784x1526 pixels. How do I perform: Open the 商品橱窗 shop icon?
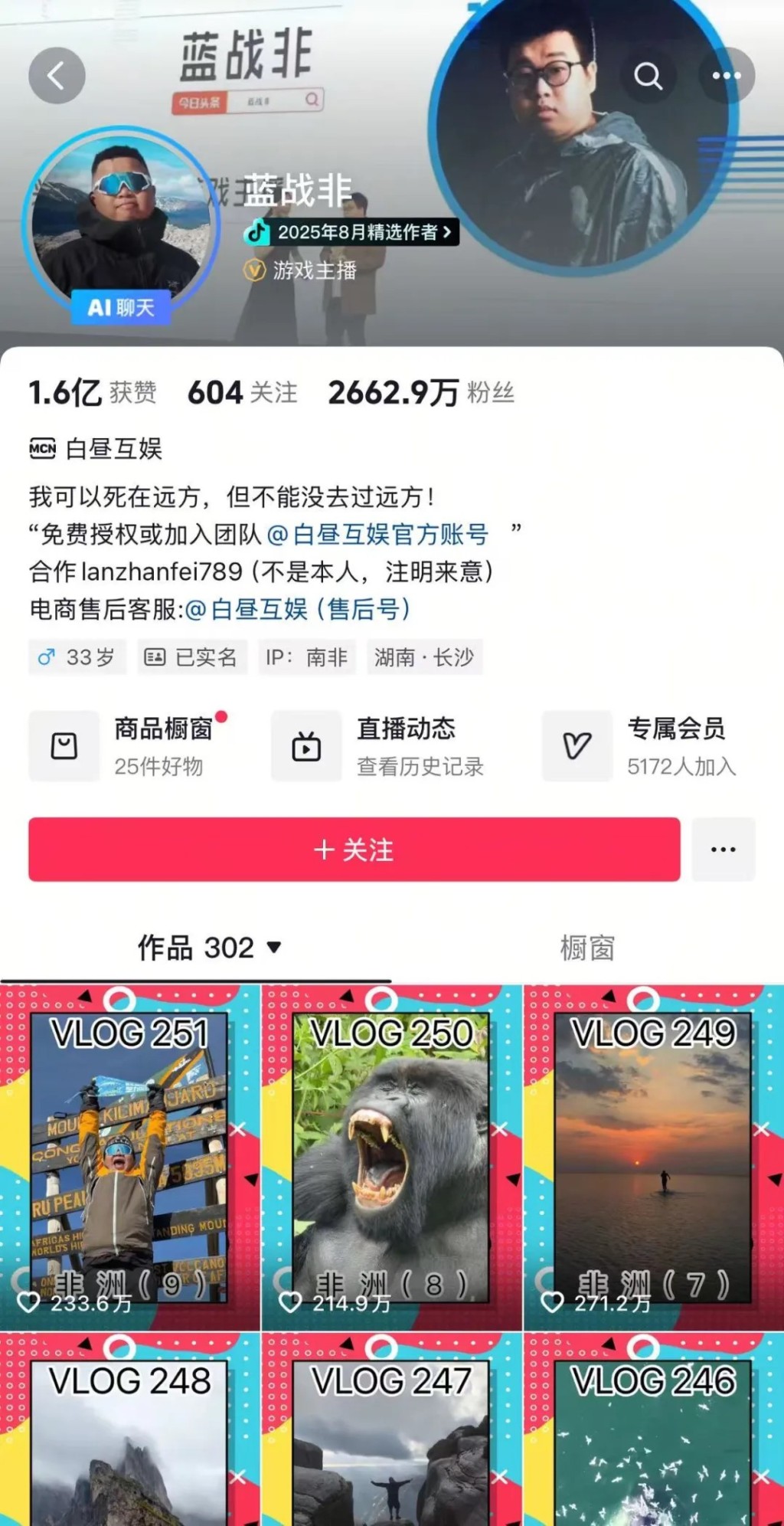click(x=64, y=745)
